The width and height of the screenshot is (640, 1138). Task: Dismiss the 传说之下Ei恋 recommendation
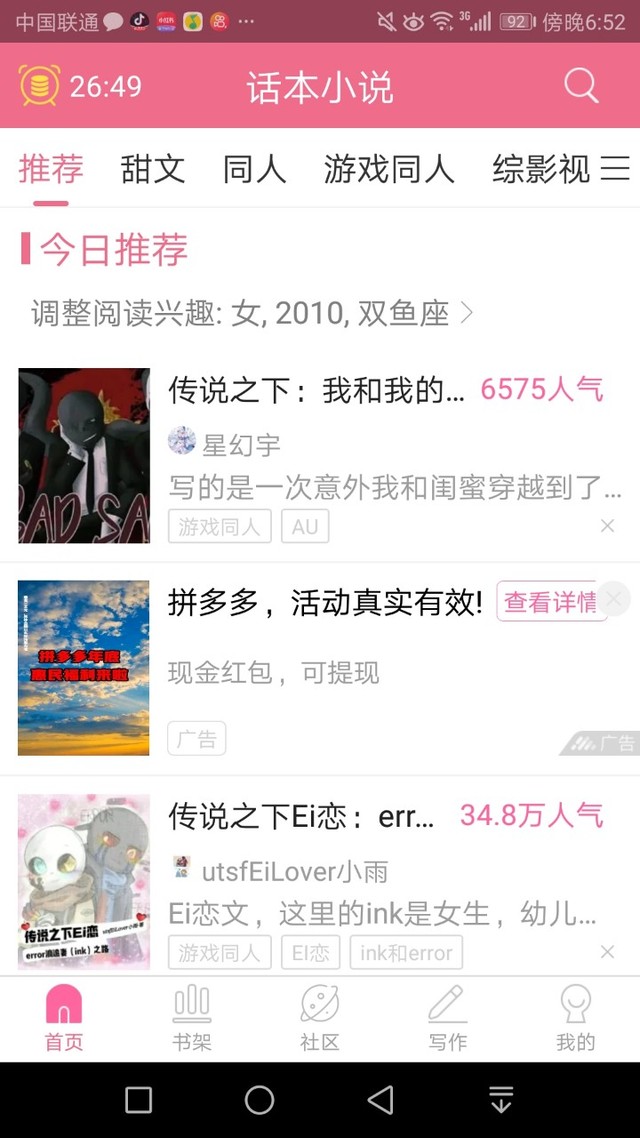pyautogui.click(x=607, y=952)
